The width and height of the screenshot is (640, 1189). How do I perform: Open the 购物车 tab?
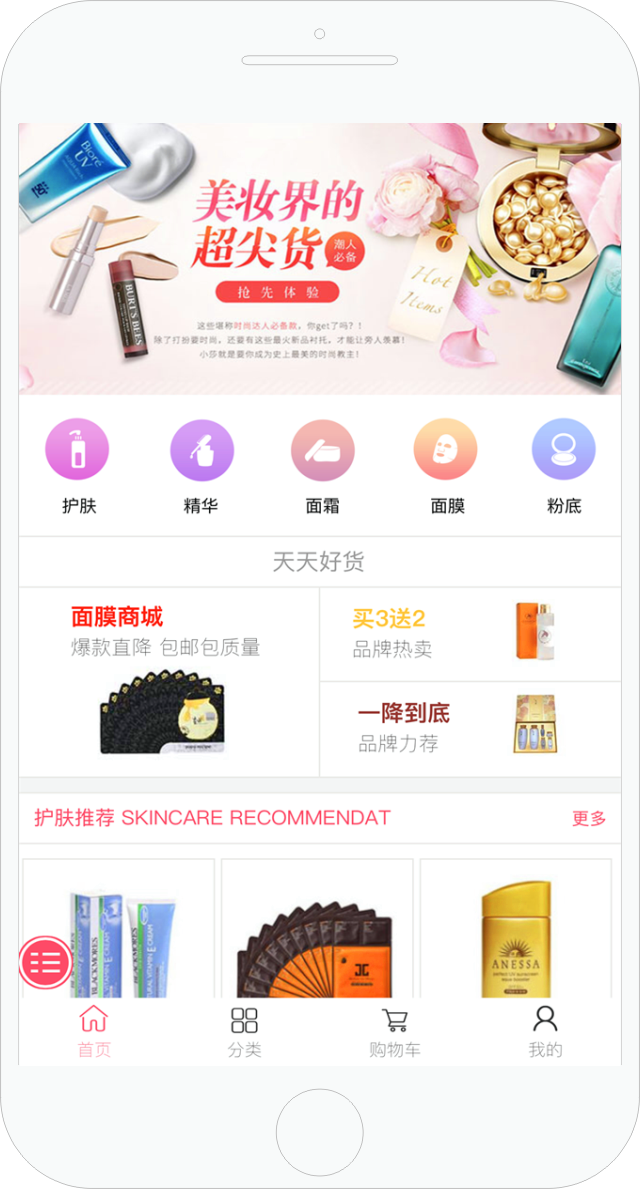pyautogui.click(x=395, y=1032)
